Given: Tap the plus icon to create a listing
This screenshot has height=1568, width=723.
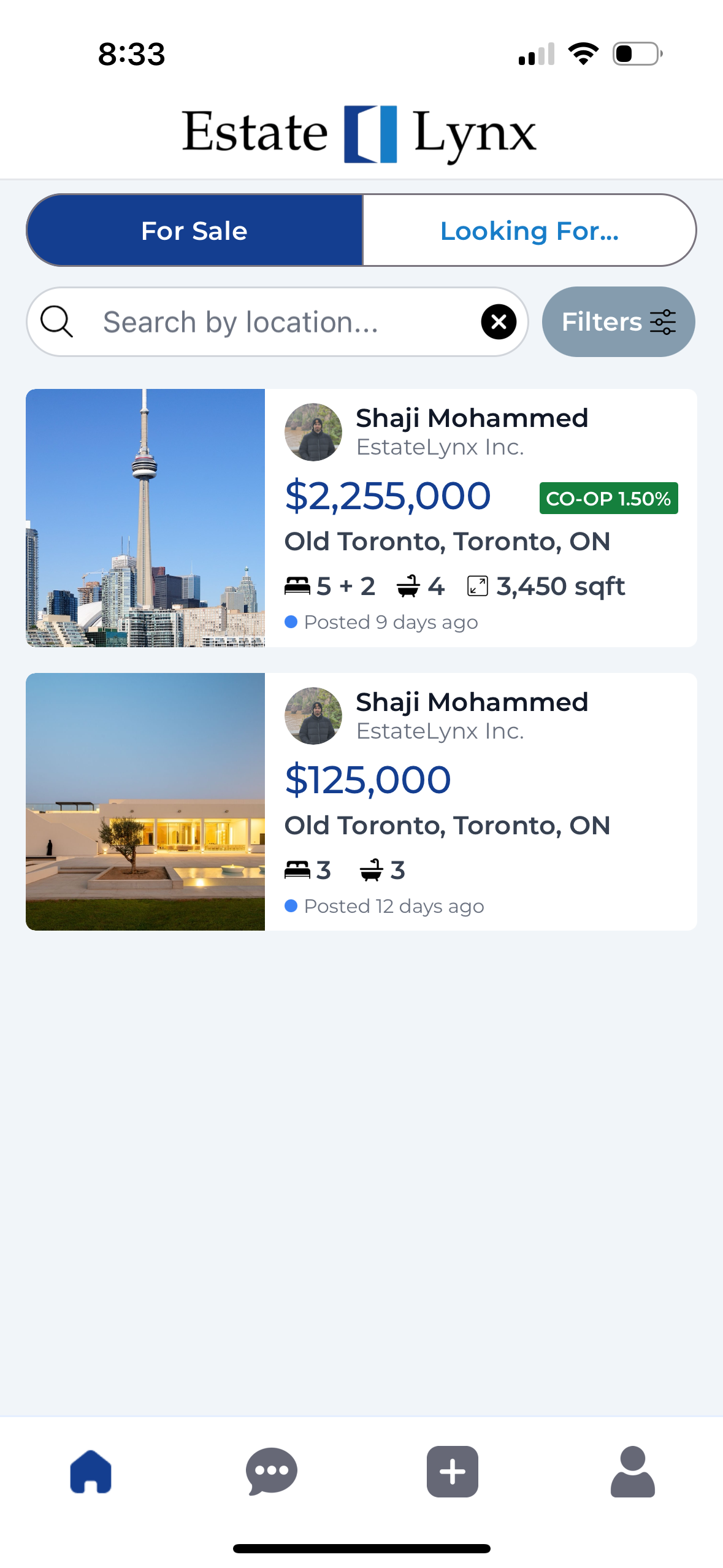Looking at the screenshot, I should (x=452, y=1472).
